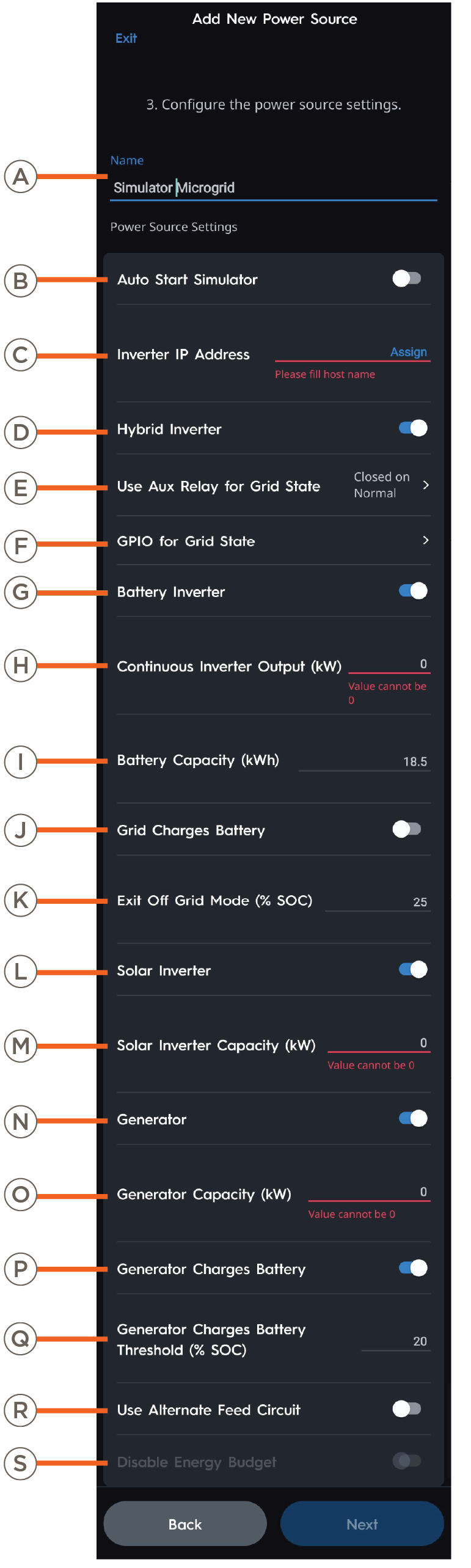471x1568 pixels.
Task: Set the Generator Capacity (kW) field
Action: tap(369, 1192)
